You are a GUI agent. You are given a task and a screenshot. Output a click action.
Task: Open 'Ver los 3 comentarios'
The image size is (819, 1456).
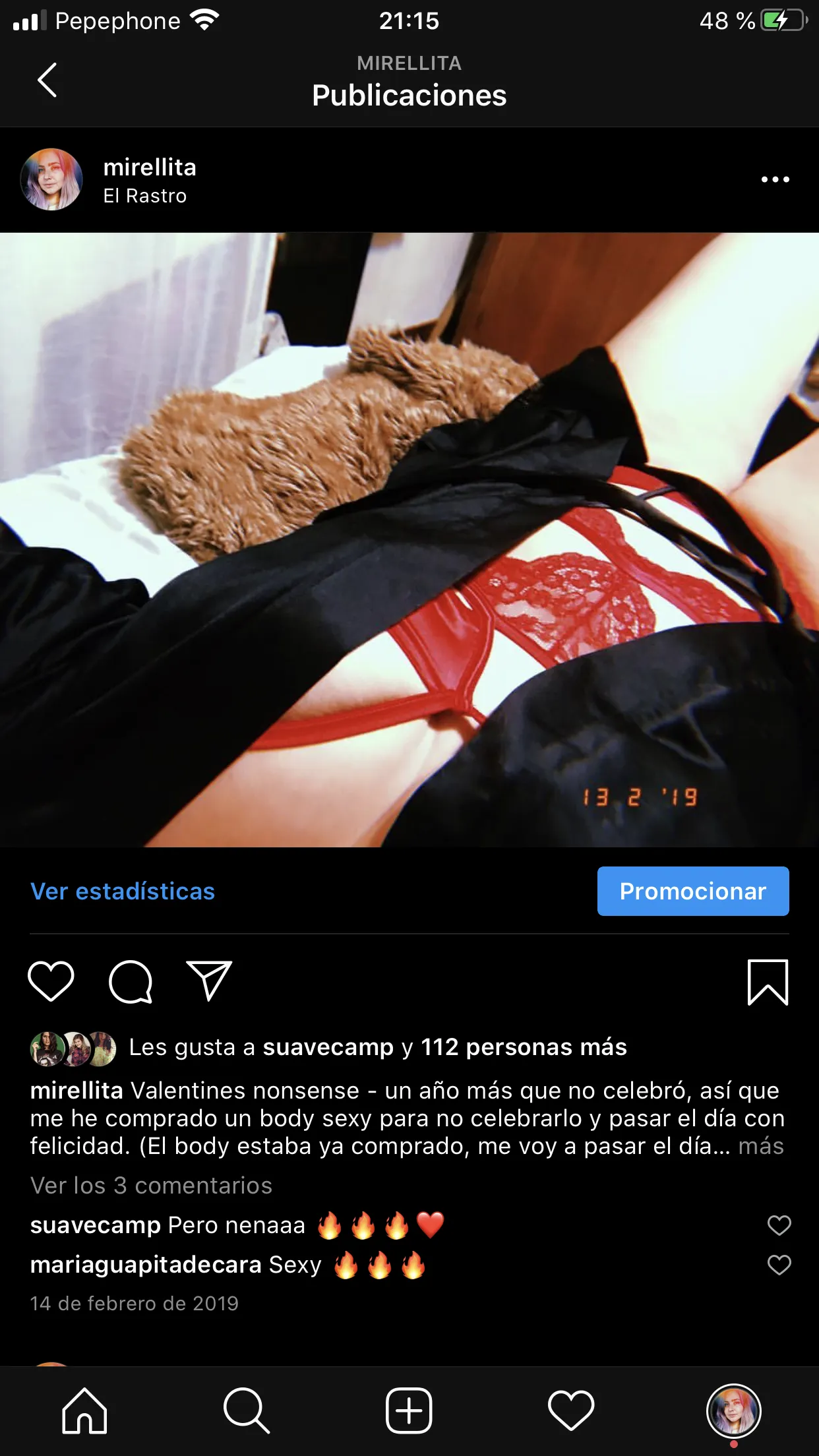coord(151,1186)
